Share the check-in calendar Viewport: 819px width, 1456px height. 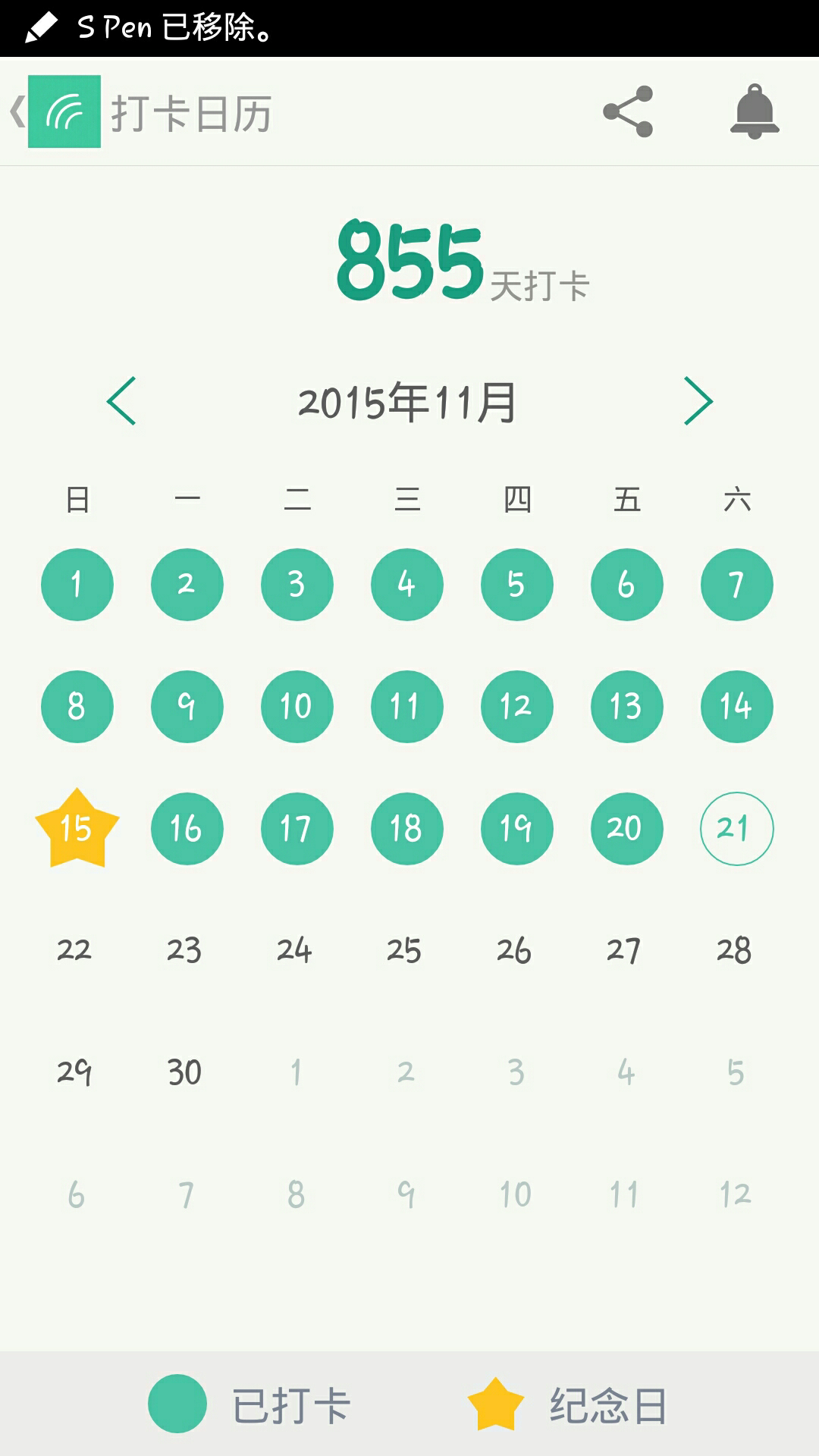pyautogui.click(x=628, y=111)
